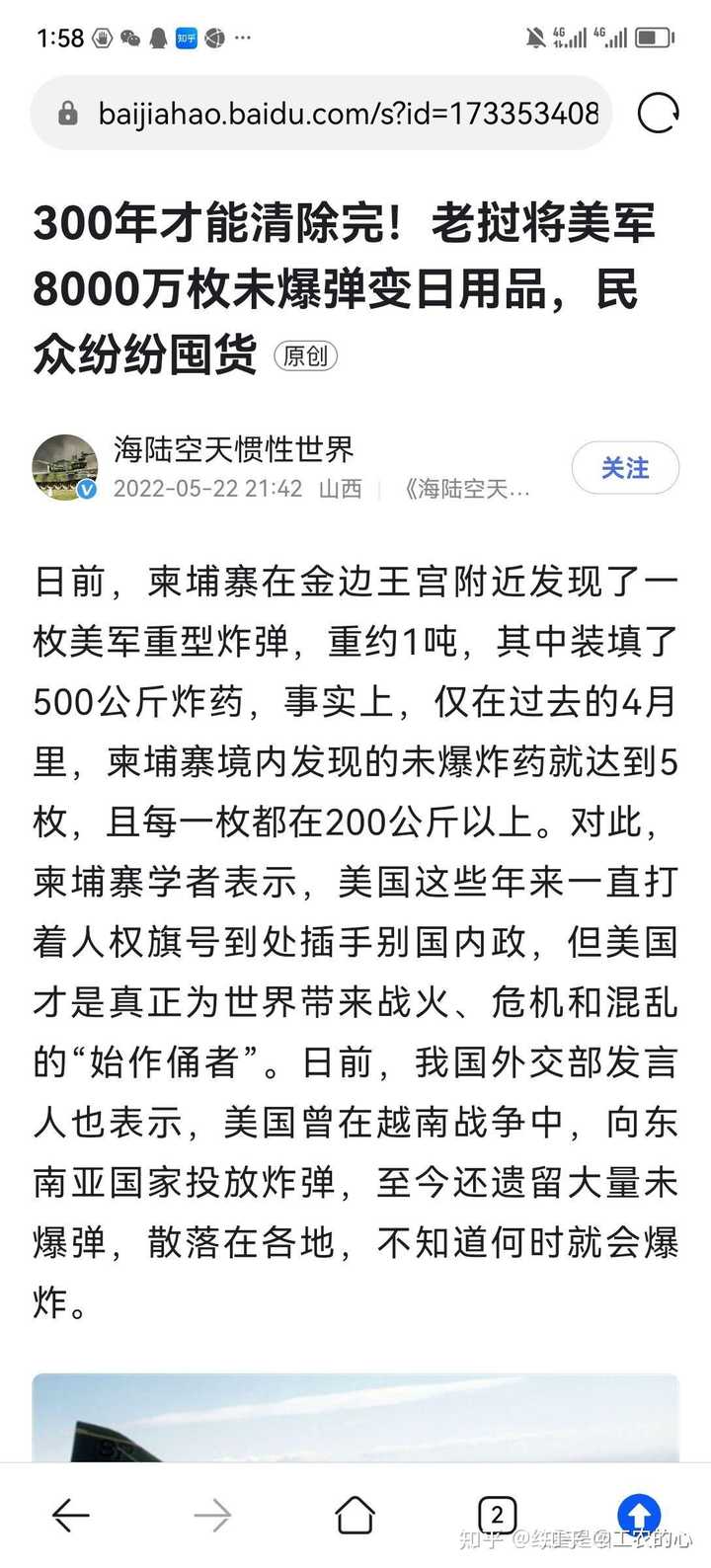The height and width of the screenshot is (1568, 711).
Task: Go back to previous page
Action: 71,1515
